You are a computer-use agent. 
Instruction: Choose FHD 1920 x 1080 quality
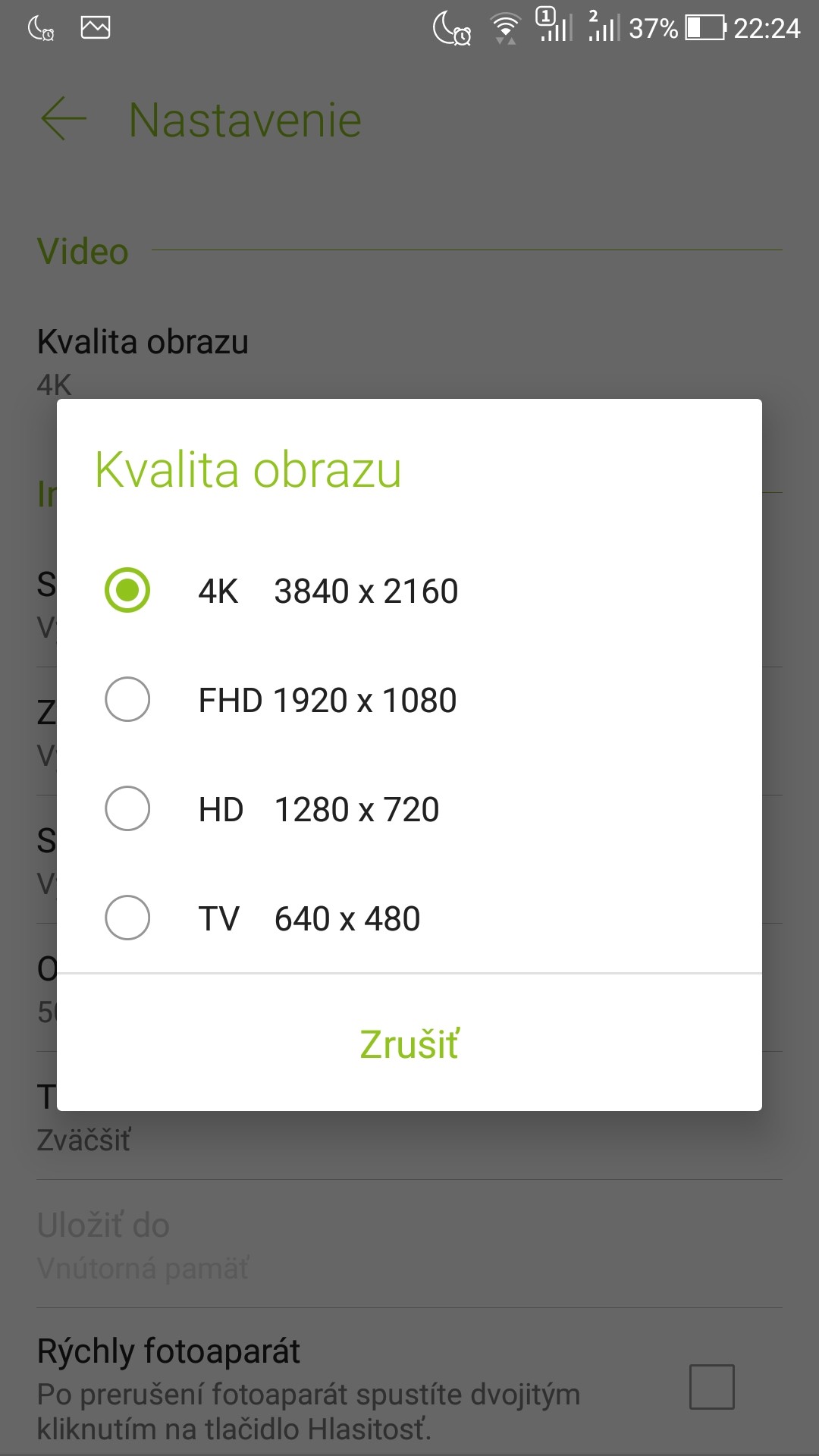[409, 700]
